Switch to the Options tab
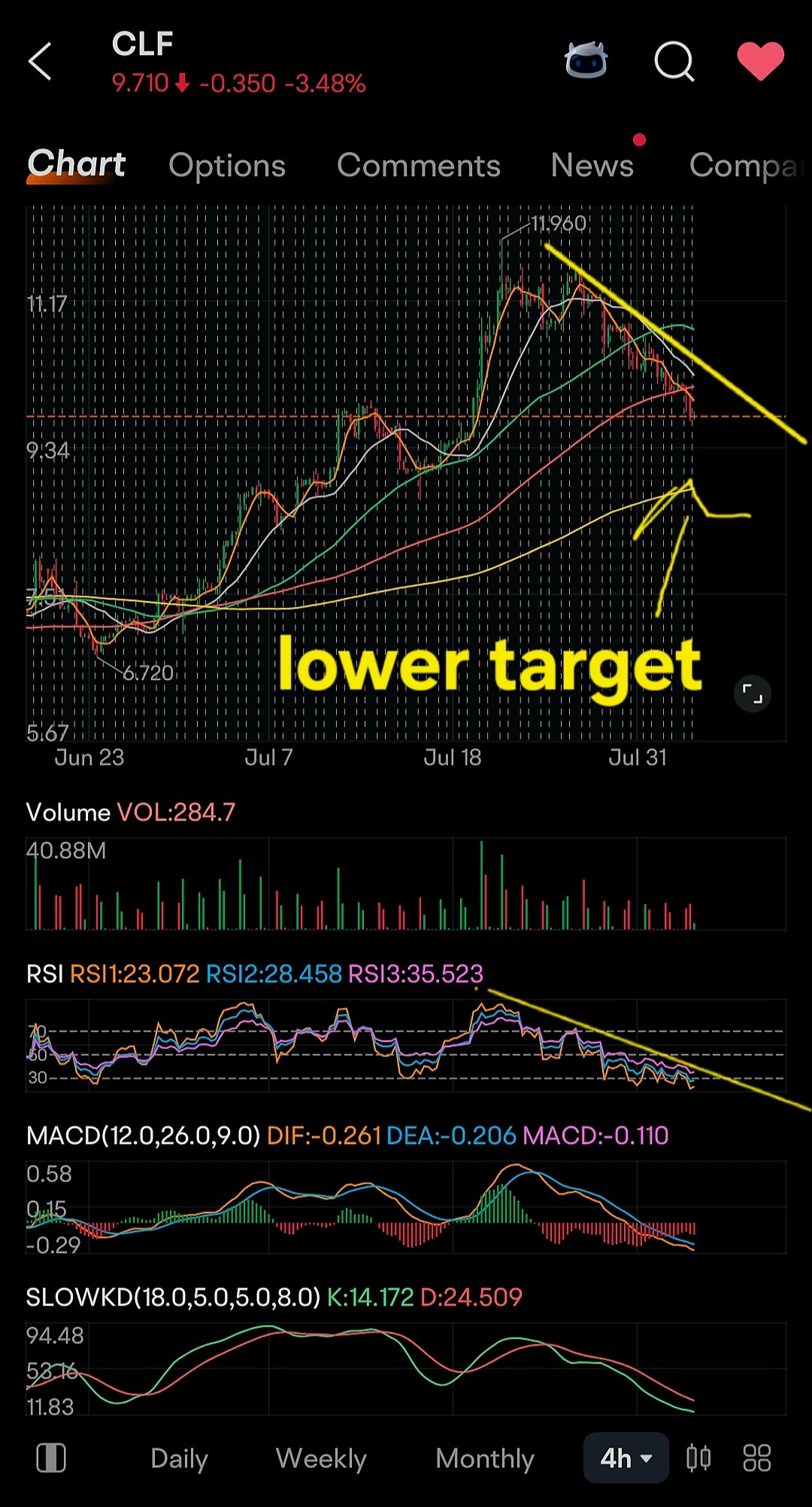 (x=227, y=165)
